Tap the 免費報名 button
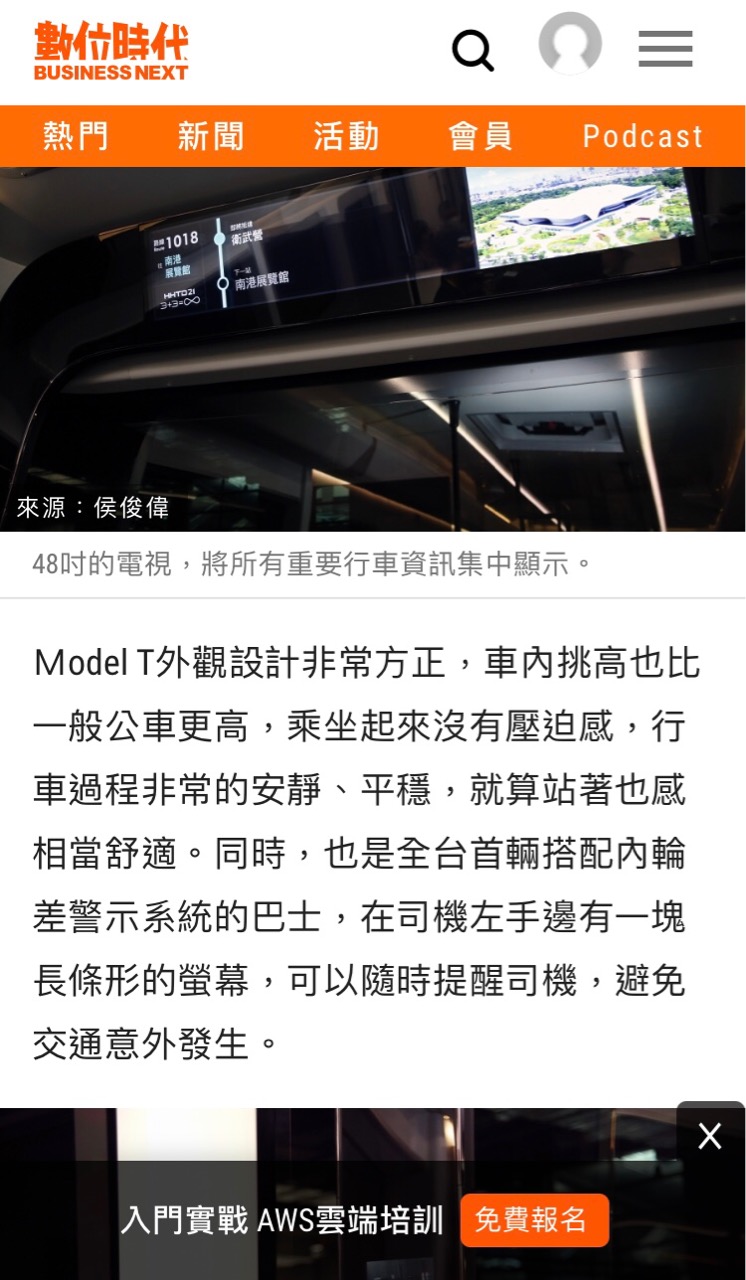This screenshot has width=746, height=1280. [534, 1220]
